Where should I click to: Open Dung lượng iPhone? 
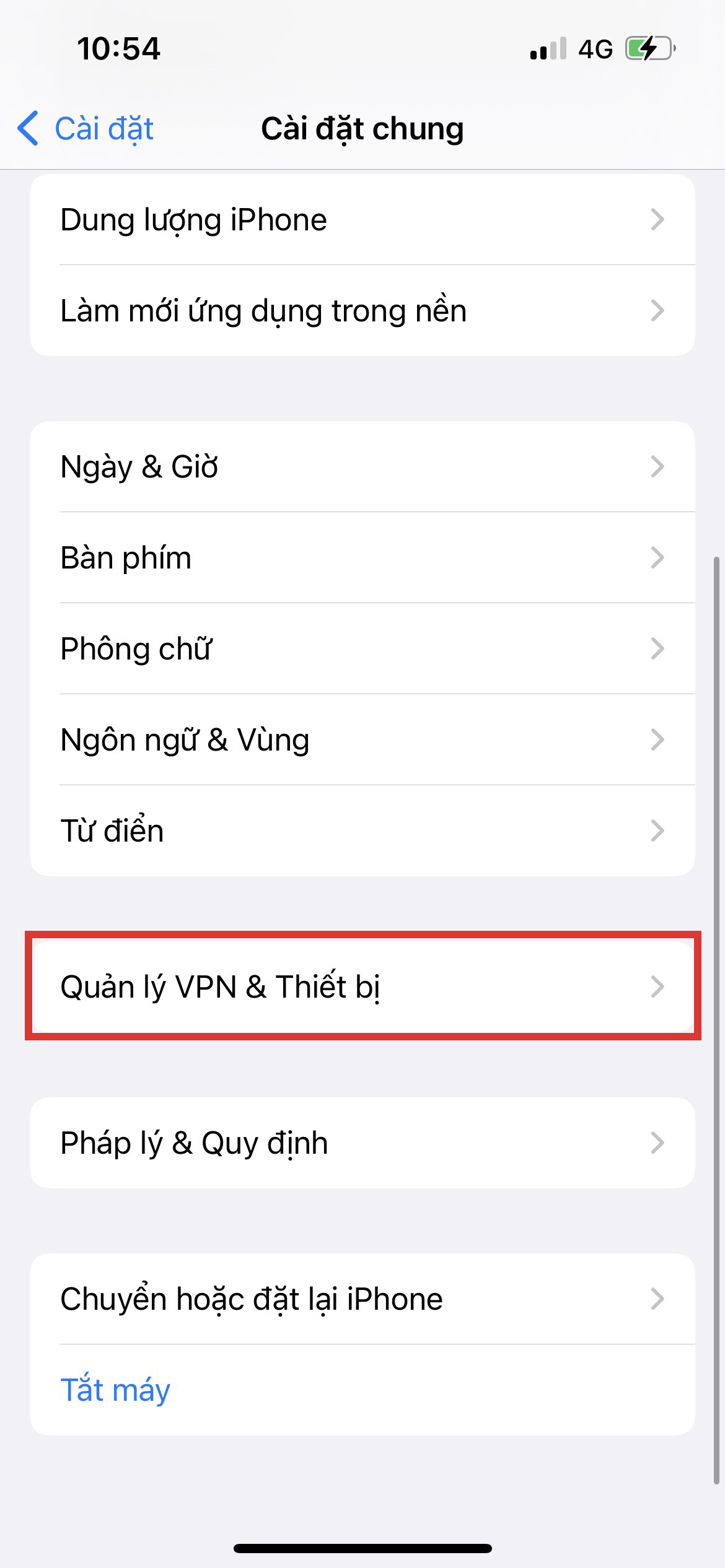click(x=362, y=219)
